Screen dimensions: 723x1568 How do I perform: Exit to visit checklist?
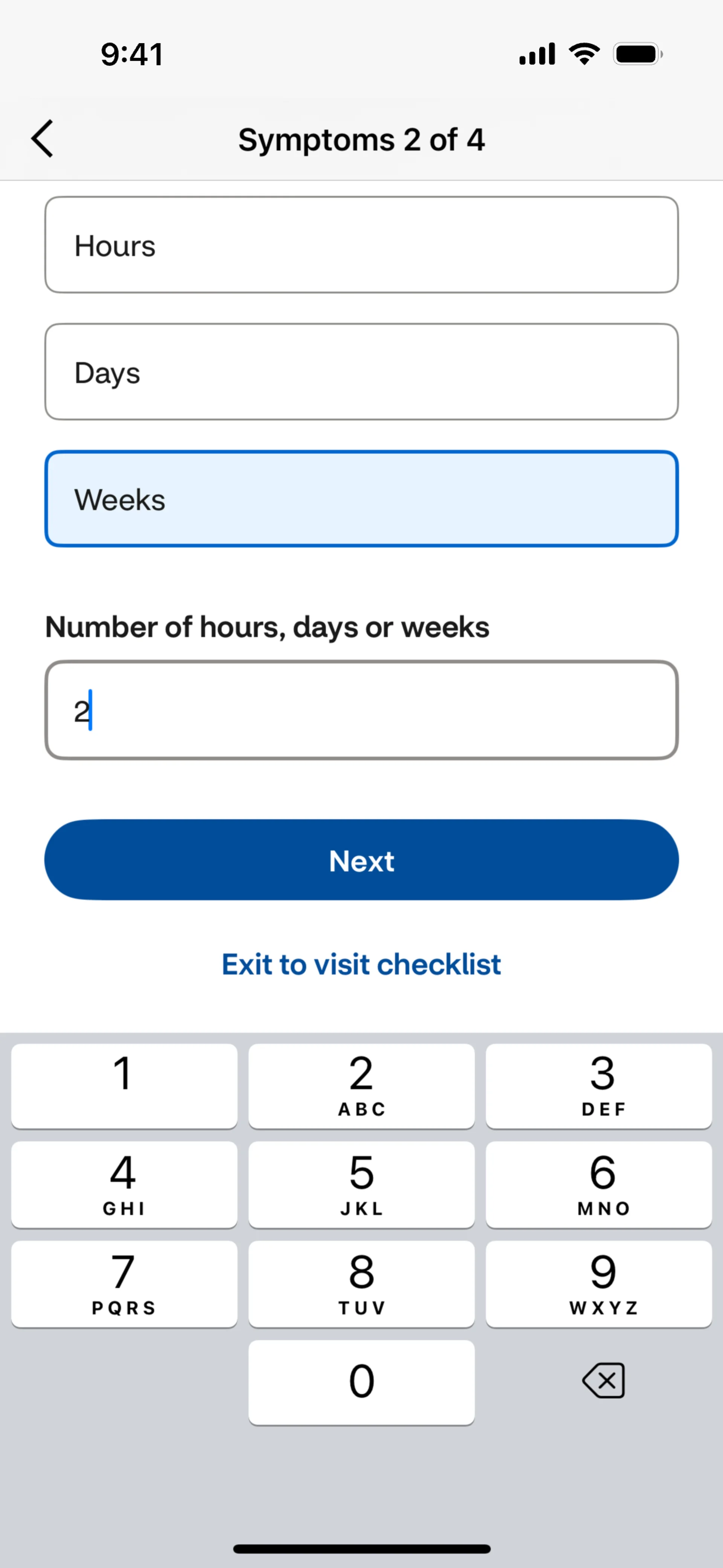point(361,964)
